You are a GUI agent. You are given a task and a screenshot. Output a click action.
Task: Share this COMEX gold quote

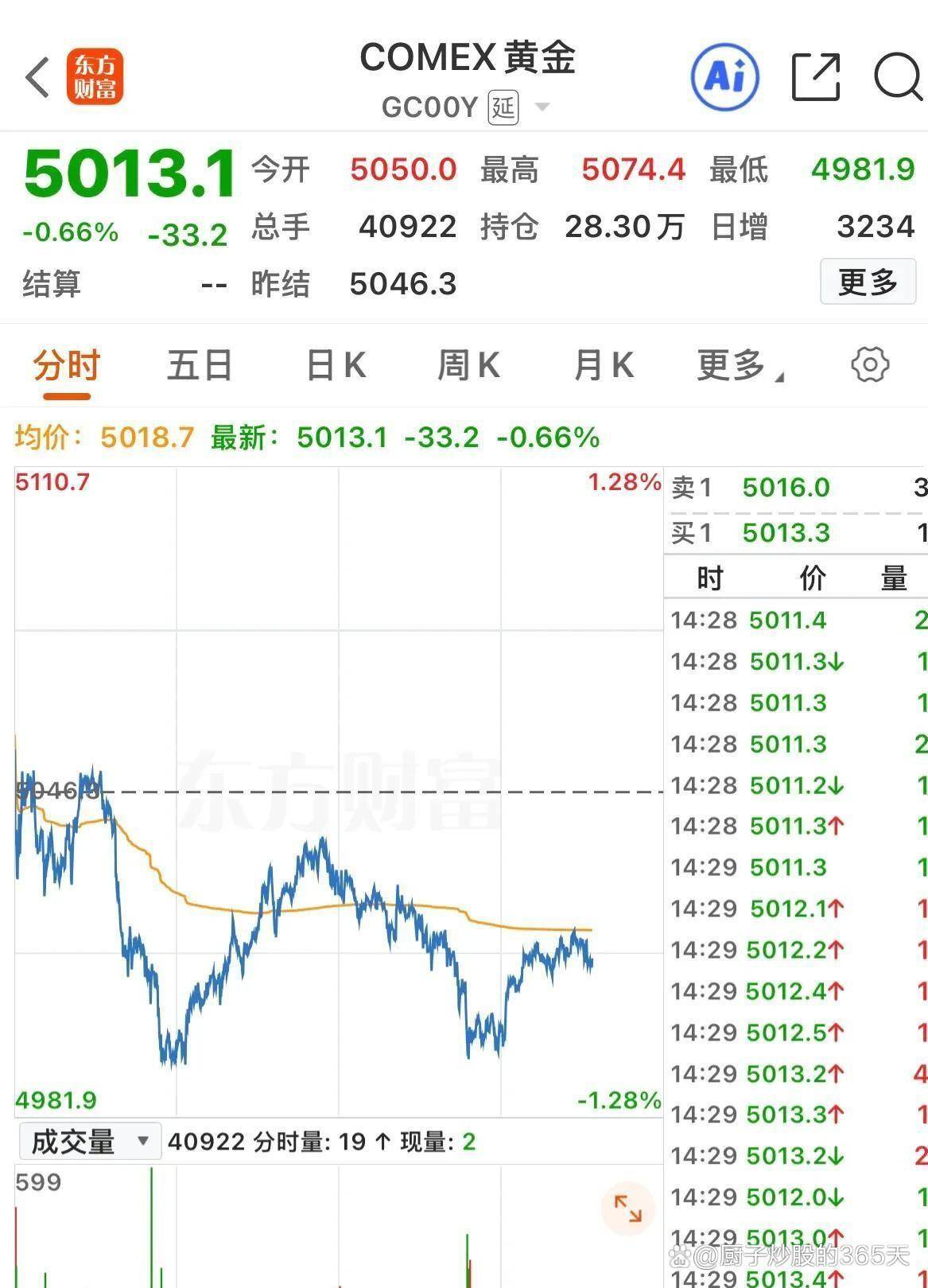816,77
